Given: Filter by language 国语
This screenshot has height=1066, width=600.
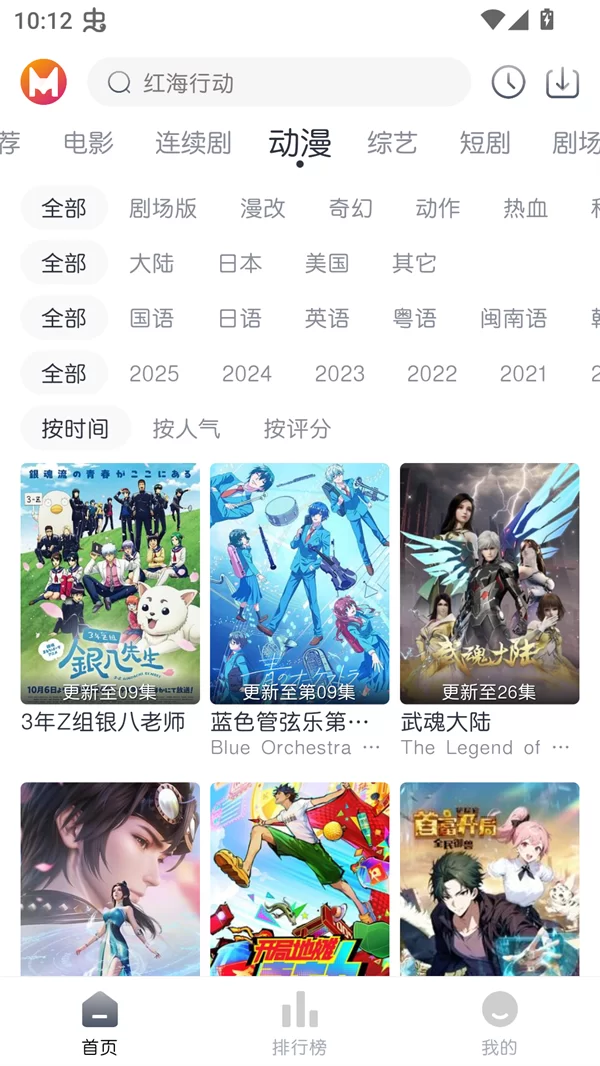Looking at the screenshot, I should pos(152,318).
